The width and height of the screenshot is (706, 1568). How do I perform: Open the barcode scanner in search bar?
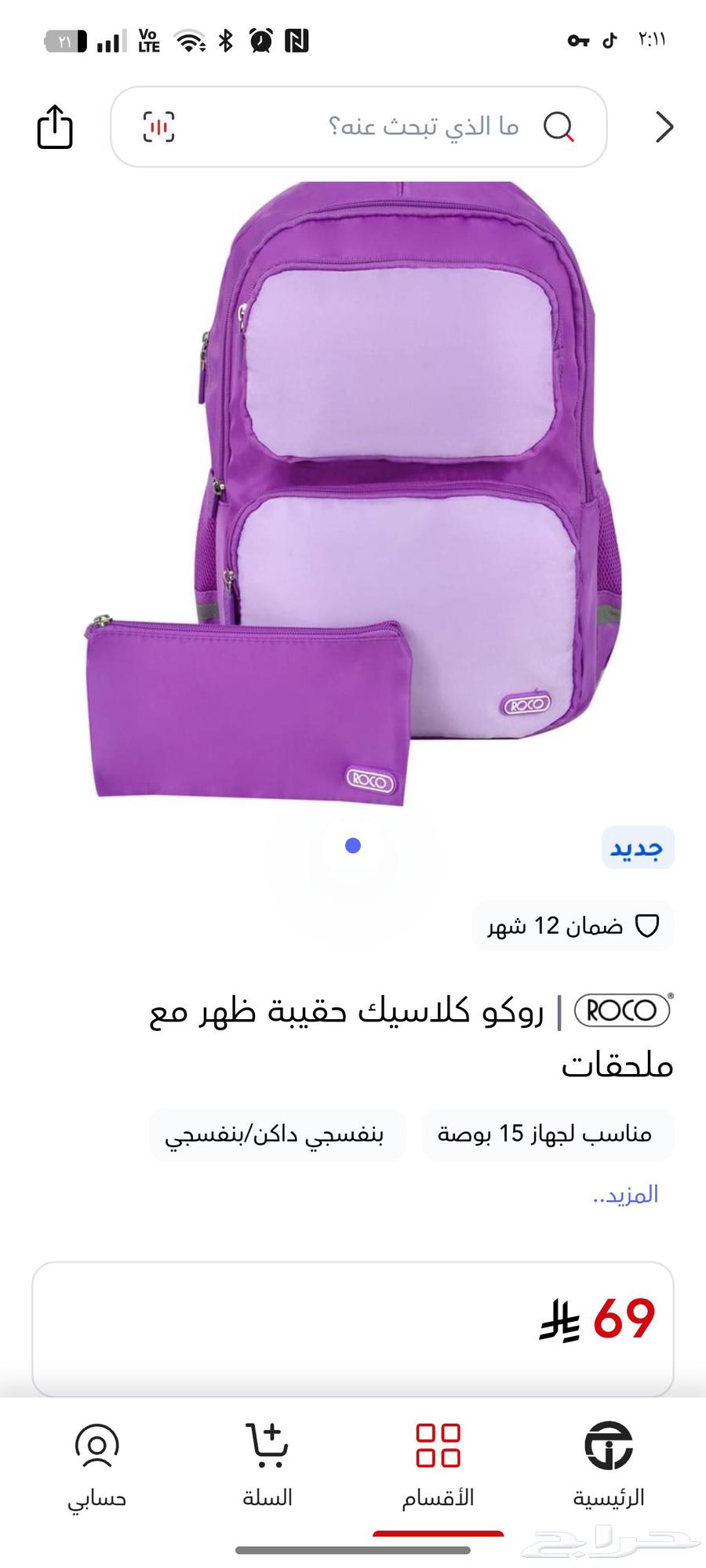click(x=158, y=127)
